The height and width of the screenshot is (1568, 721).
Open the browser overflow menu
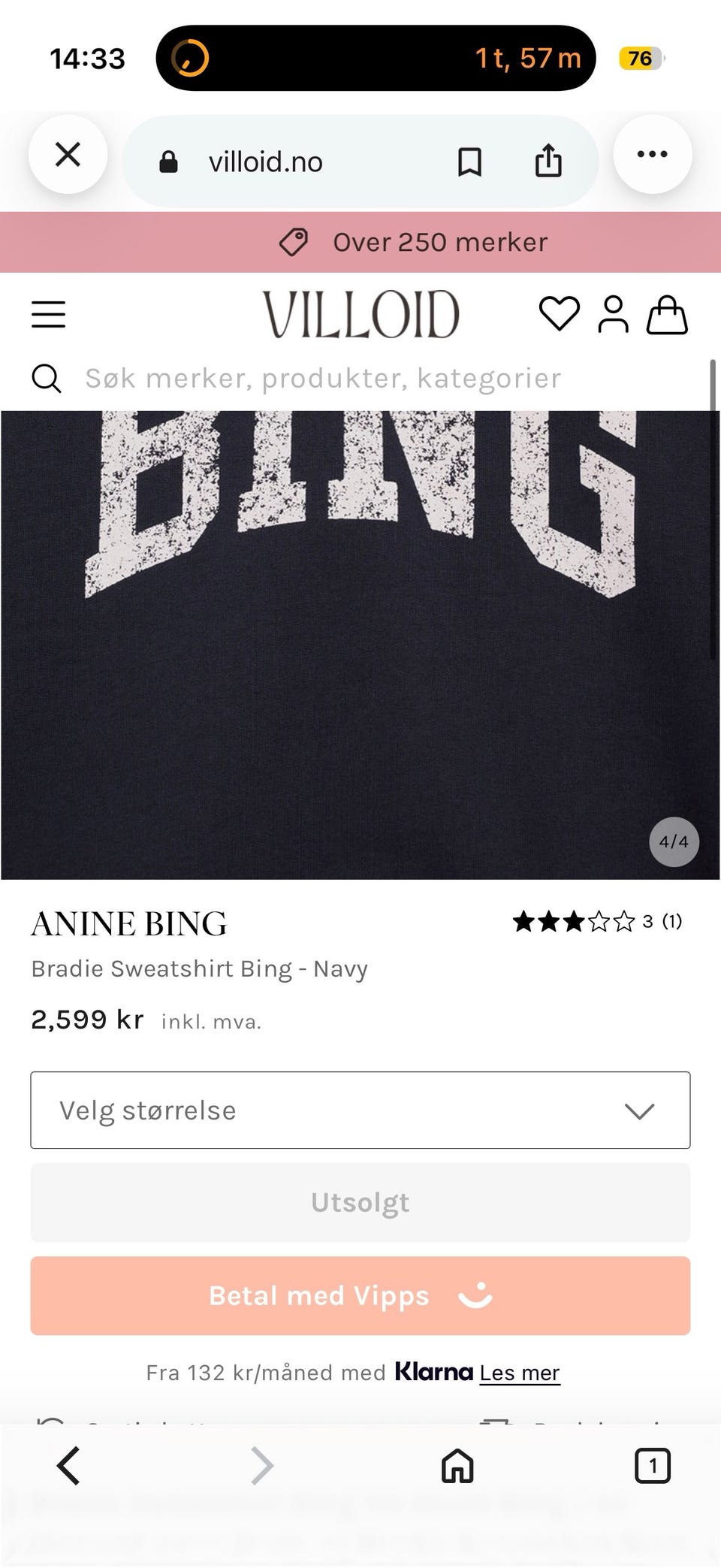tap(652, 155)
